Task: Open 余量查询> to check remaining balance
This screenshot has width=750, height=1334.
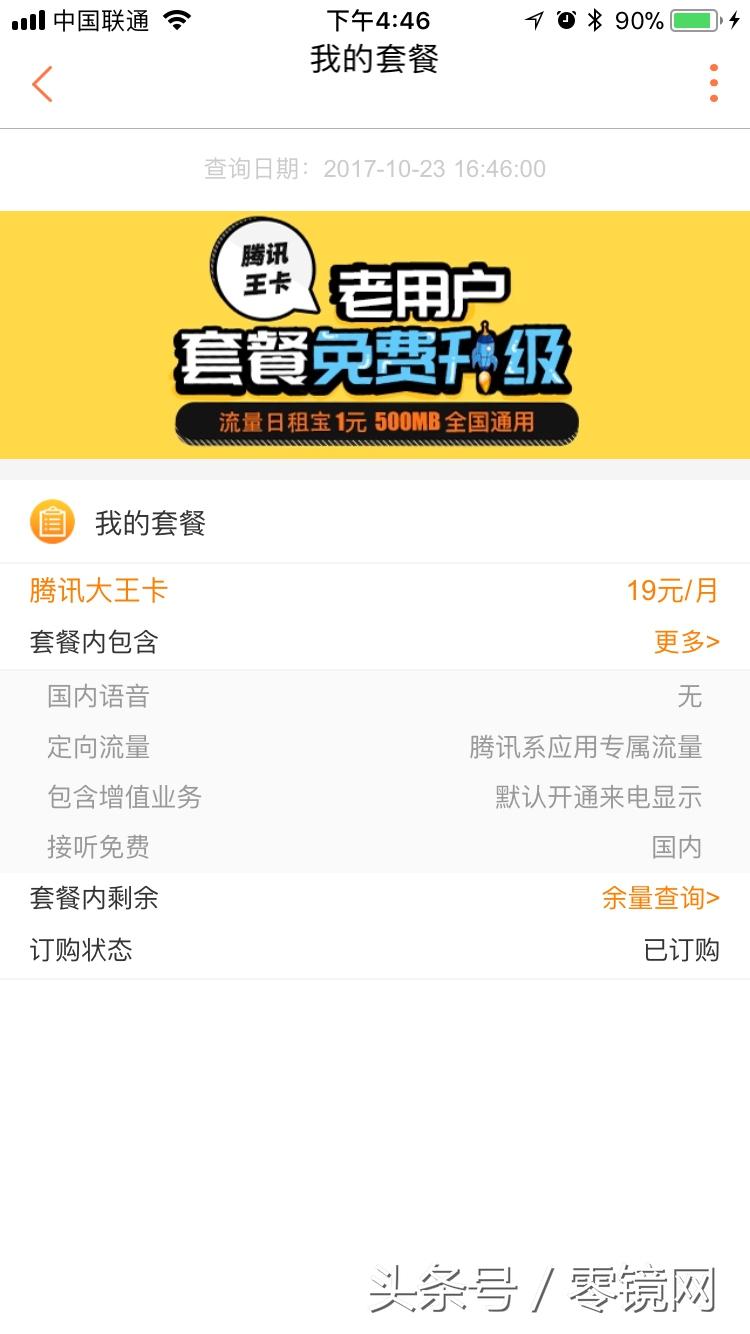Action: pyautogui.click(x=660, y=898)
